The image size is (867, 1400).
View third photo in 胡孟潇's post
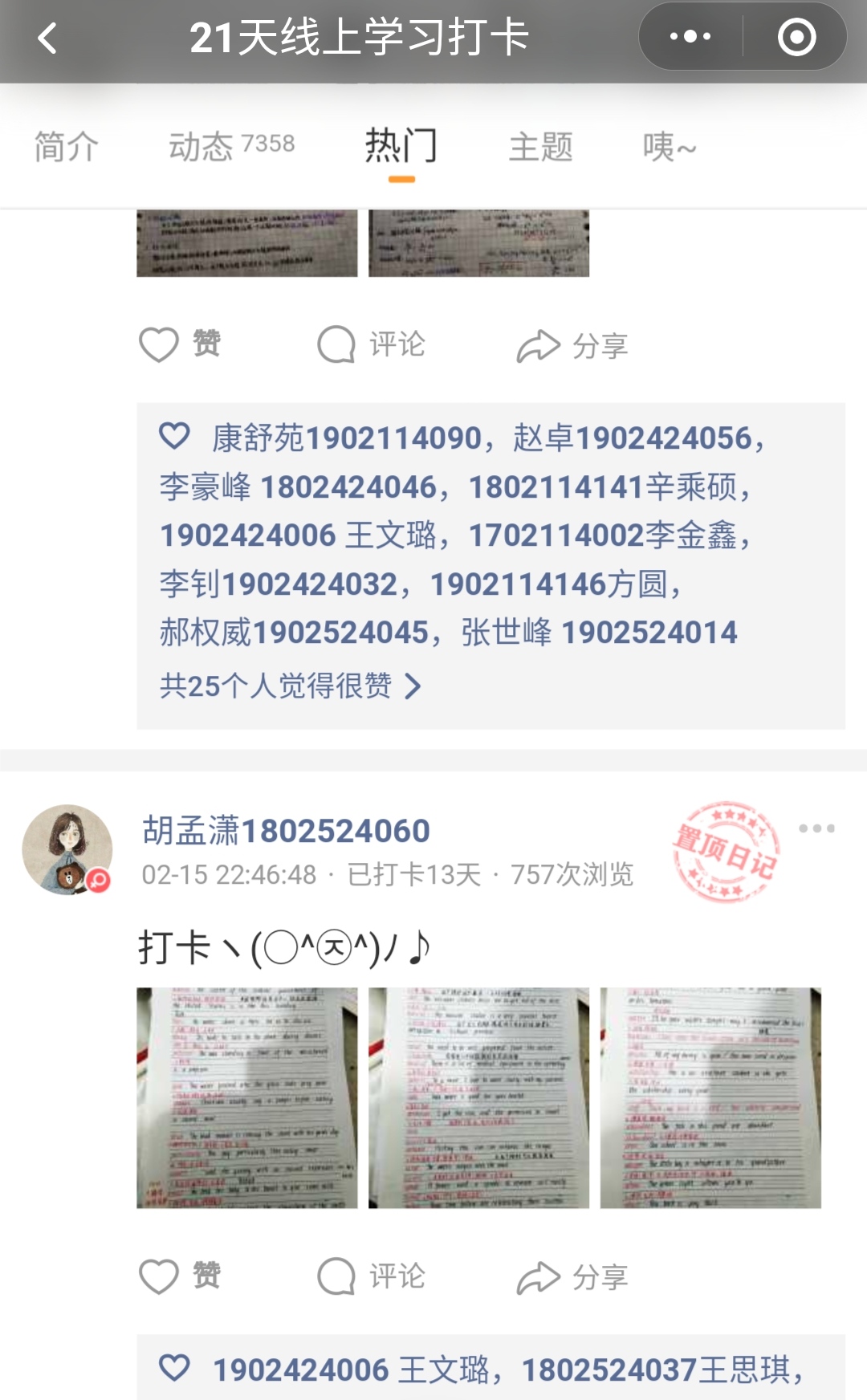[x=710, y=1097]
